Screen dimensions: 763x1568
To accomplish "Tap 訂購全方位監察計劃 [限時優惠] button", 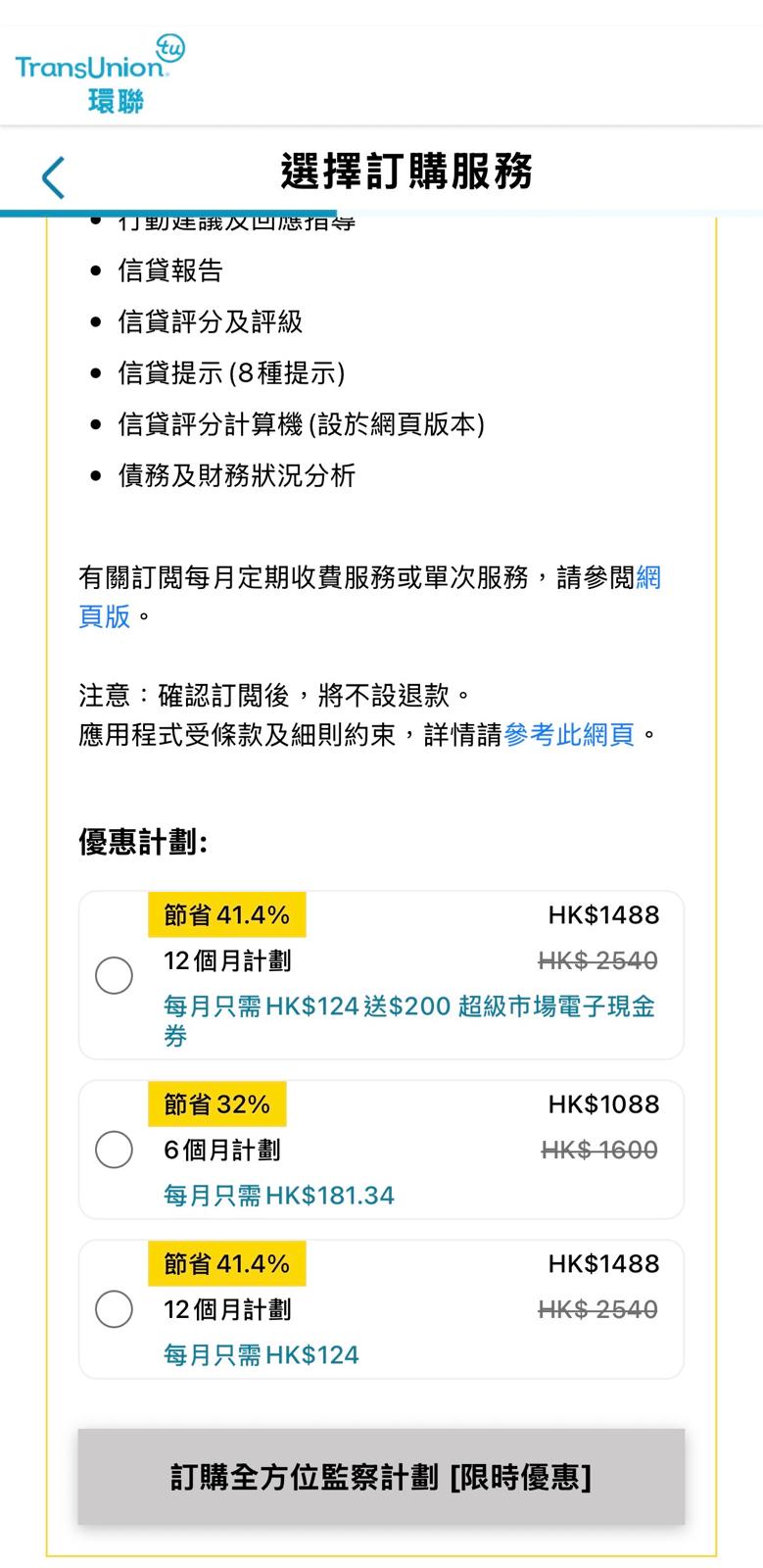I will (381, 1477).
